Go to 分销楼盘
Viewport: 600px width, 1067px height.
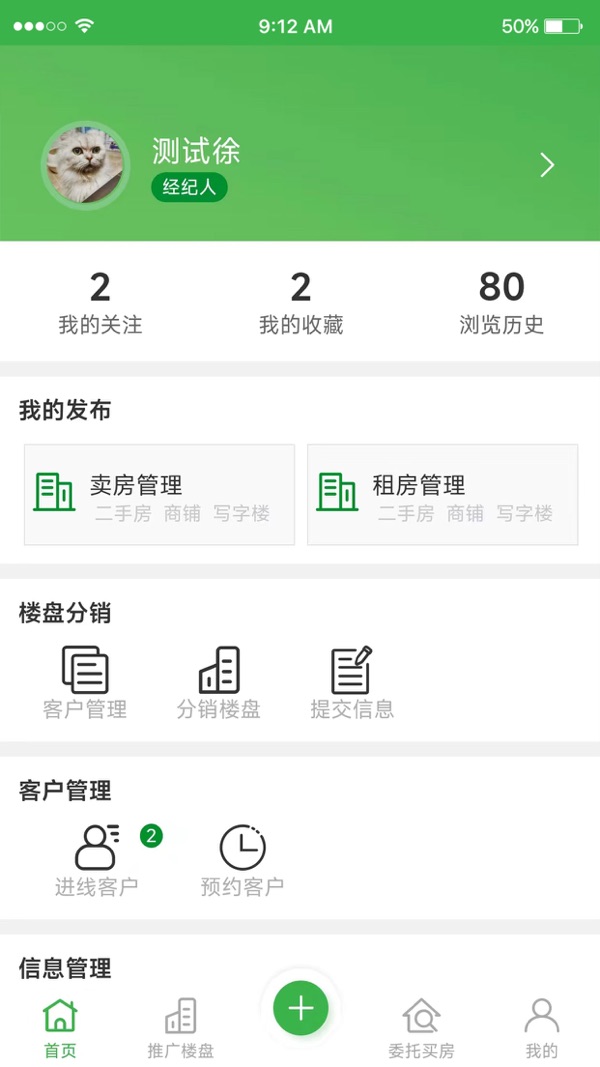[219, 683]
